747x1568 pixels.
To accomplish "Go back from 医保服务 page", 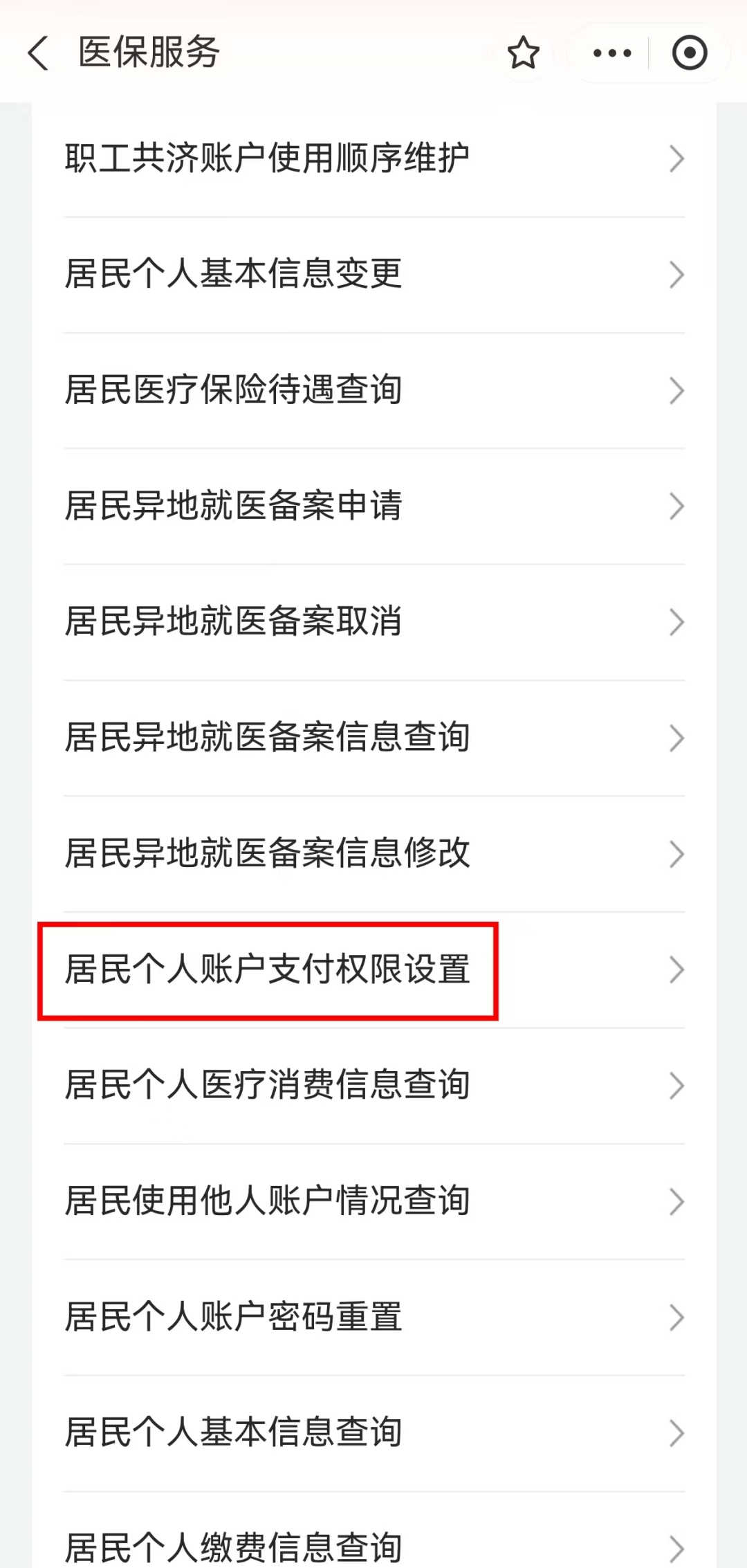I will pyautogui.click(x=38, y=53).
